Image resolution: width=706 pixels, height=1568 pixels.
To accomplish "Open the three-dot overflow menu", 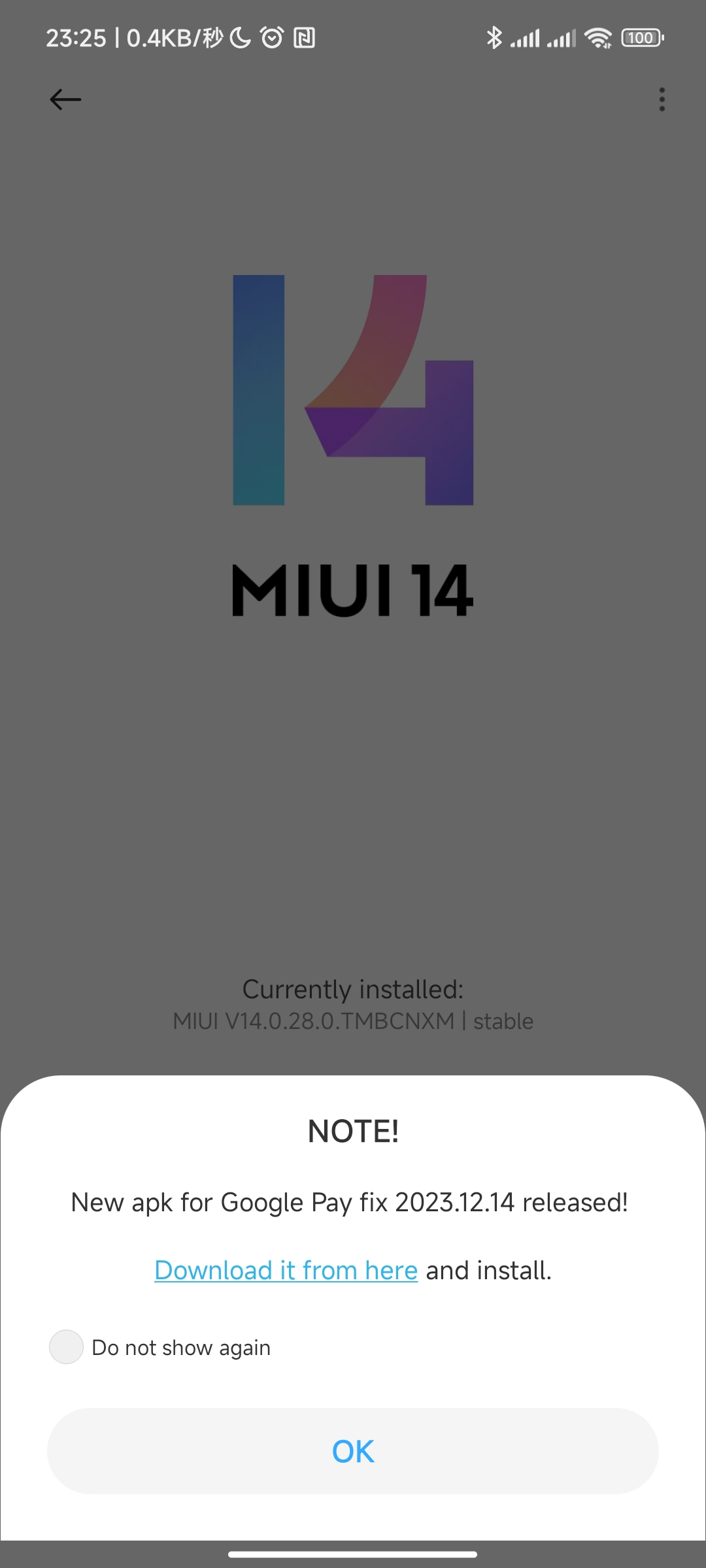I will tap(662, 99).
